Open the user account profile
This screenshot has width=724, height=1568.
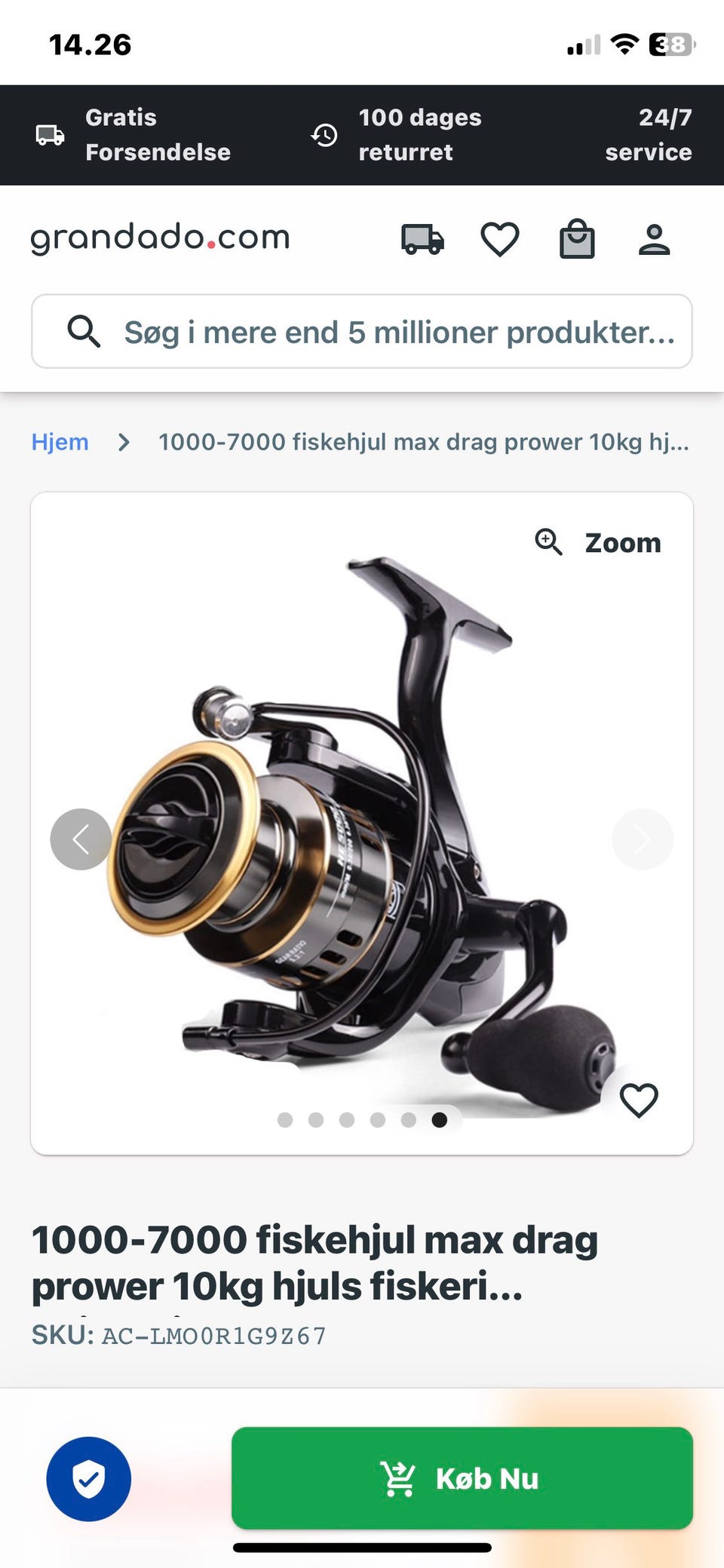pos(654,240)
